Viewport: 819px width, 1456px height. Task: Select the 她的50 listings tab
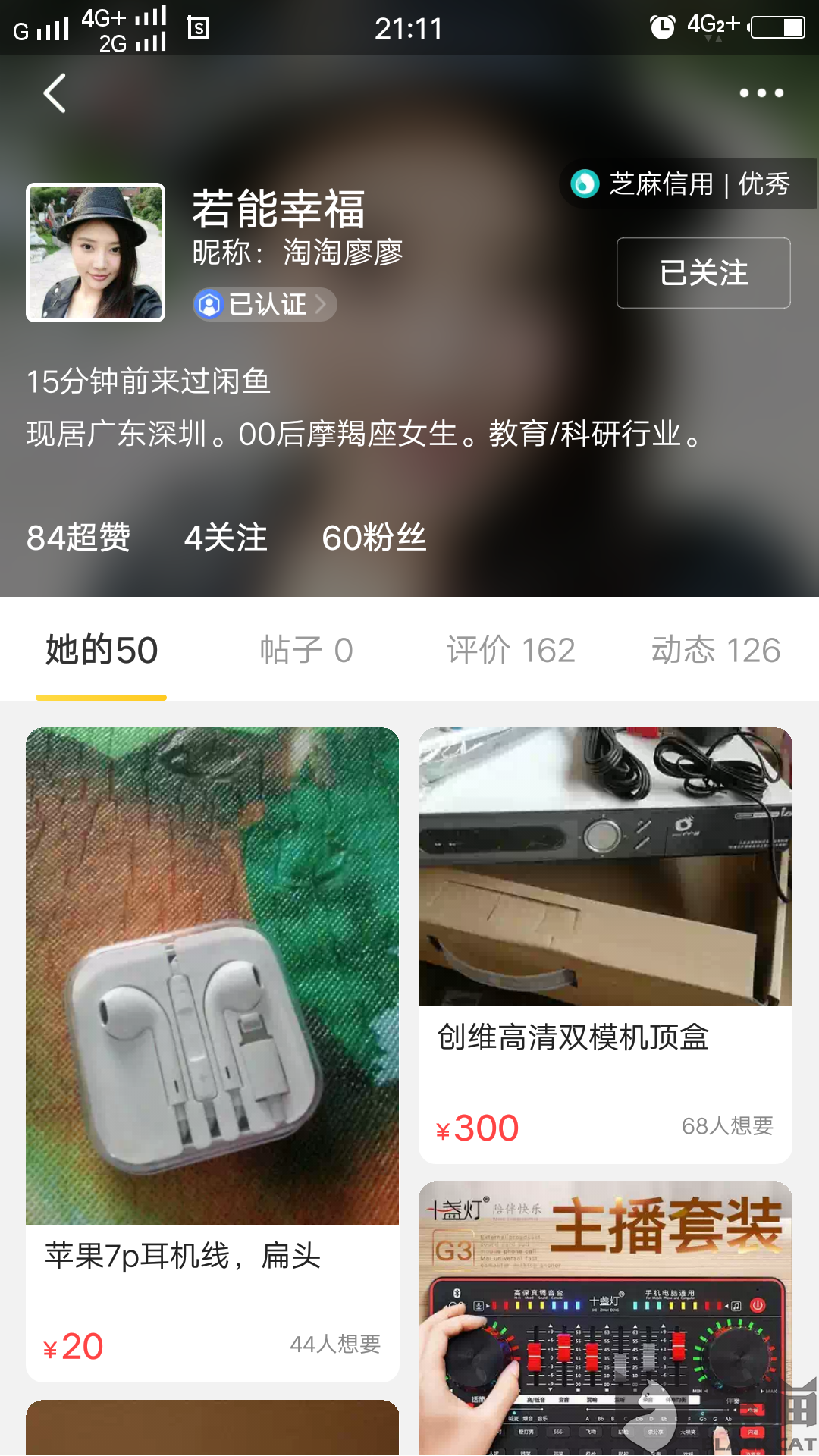pos(102,651)
